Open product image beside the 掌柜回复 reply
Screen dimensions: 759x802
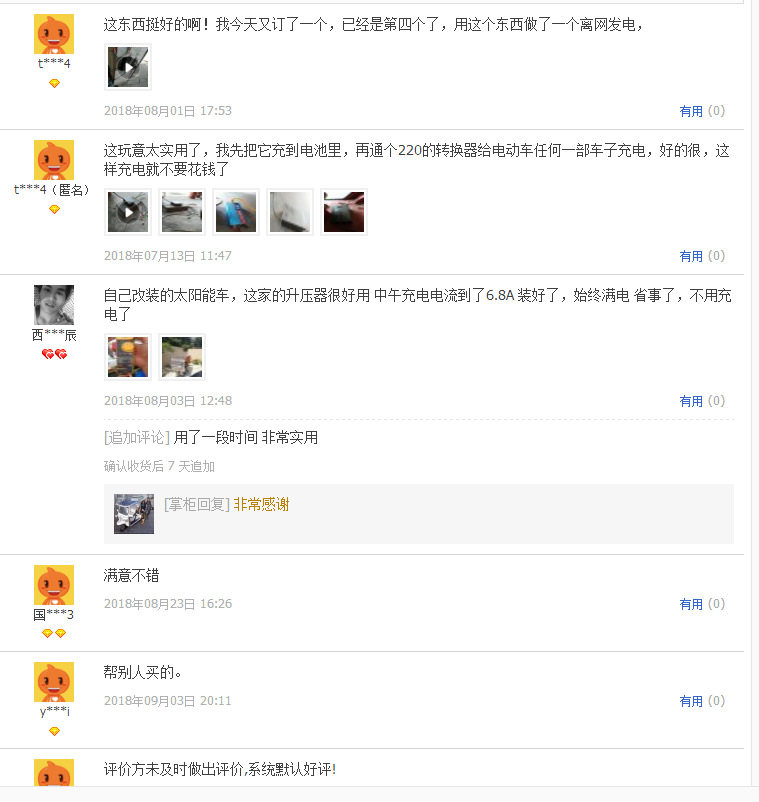[134, 514]
